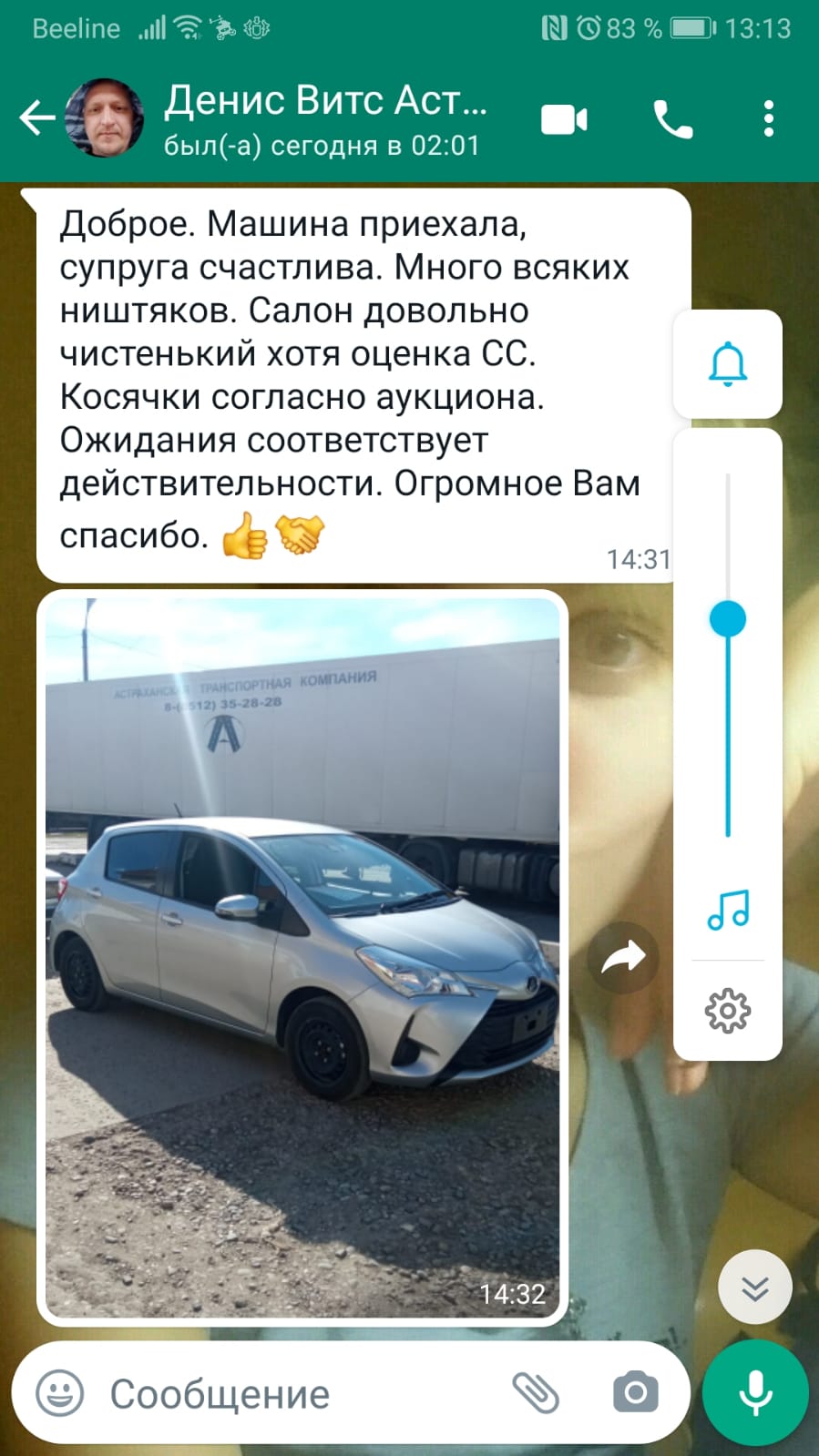Open the emoji picker
Image resolution: width=819 pixels, height=1456 pixels.
[60, 1393]
